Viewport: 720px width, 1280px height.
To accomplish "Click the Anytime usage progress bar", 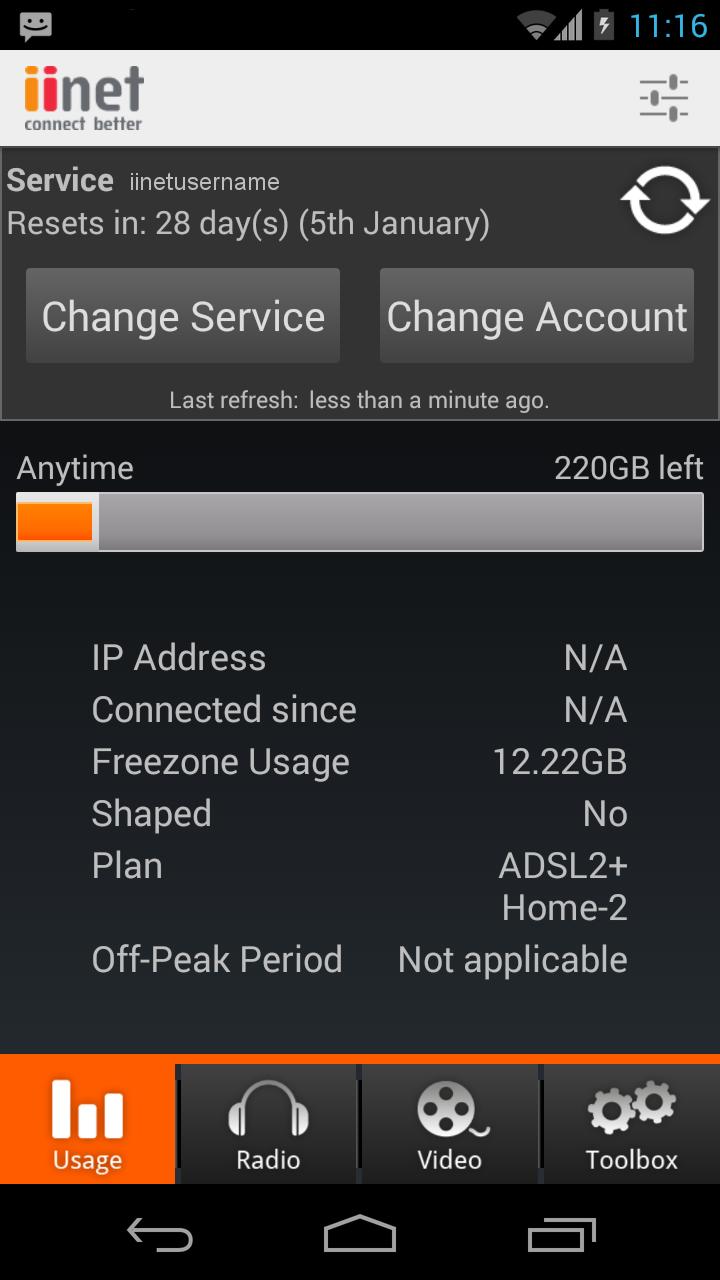I will point(360,521).
